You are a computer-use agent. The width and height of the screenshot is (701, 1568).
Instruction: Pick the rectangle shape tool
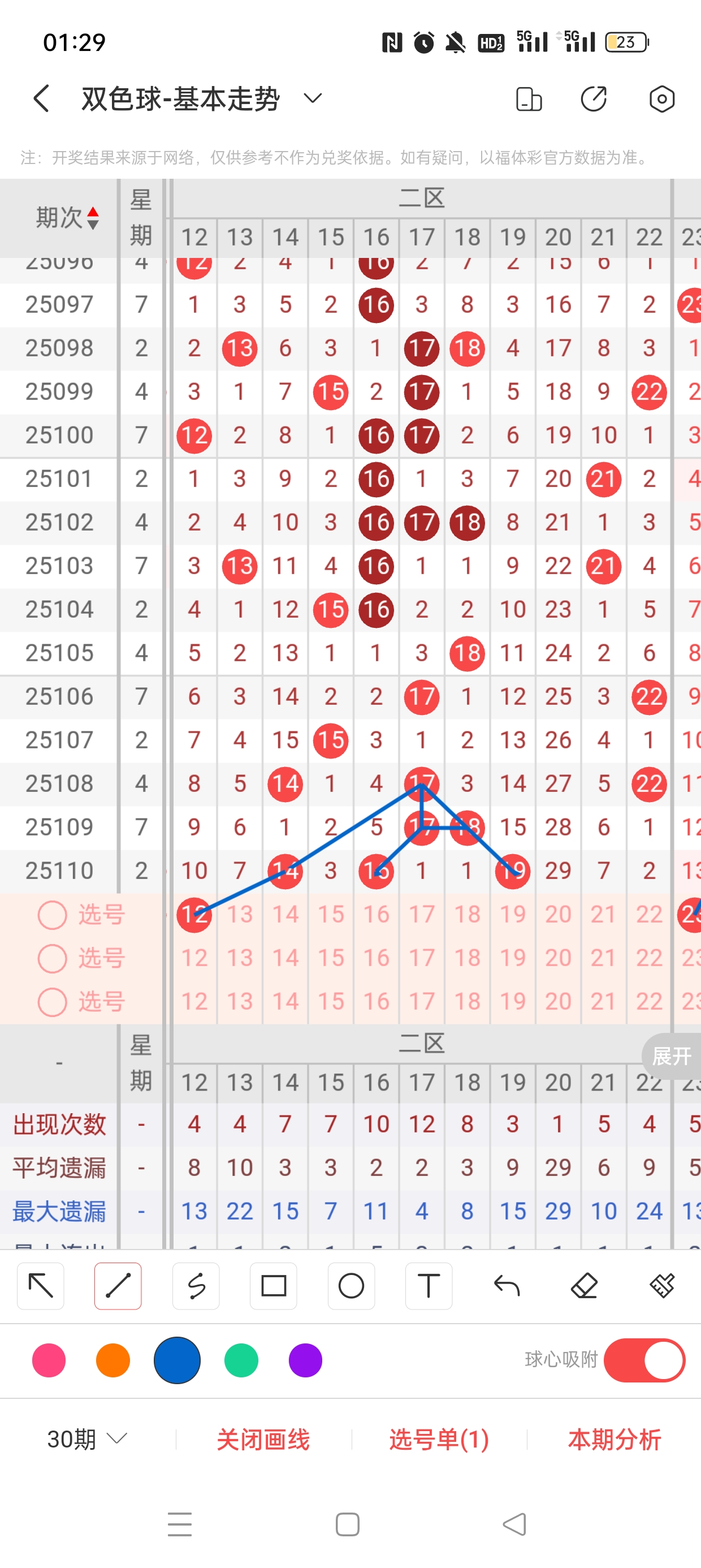[273, 1286]
